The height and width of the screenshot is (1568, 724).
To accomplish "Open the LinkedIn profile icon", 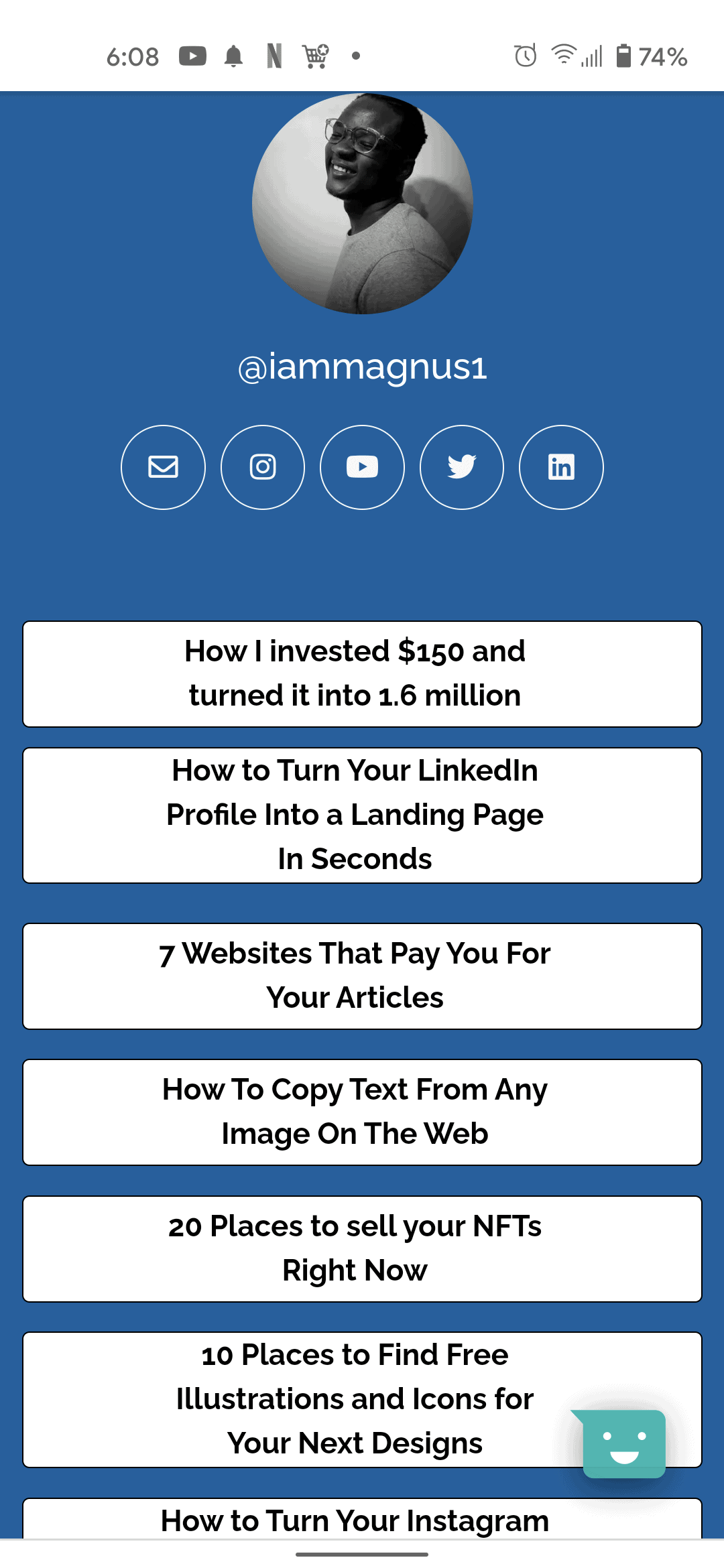I will pyautogui.click(x=561, y=467).
